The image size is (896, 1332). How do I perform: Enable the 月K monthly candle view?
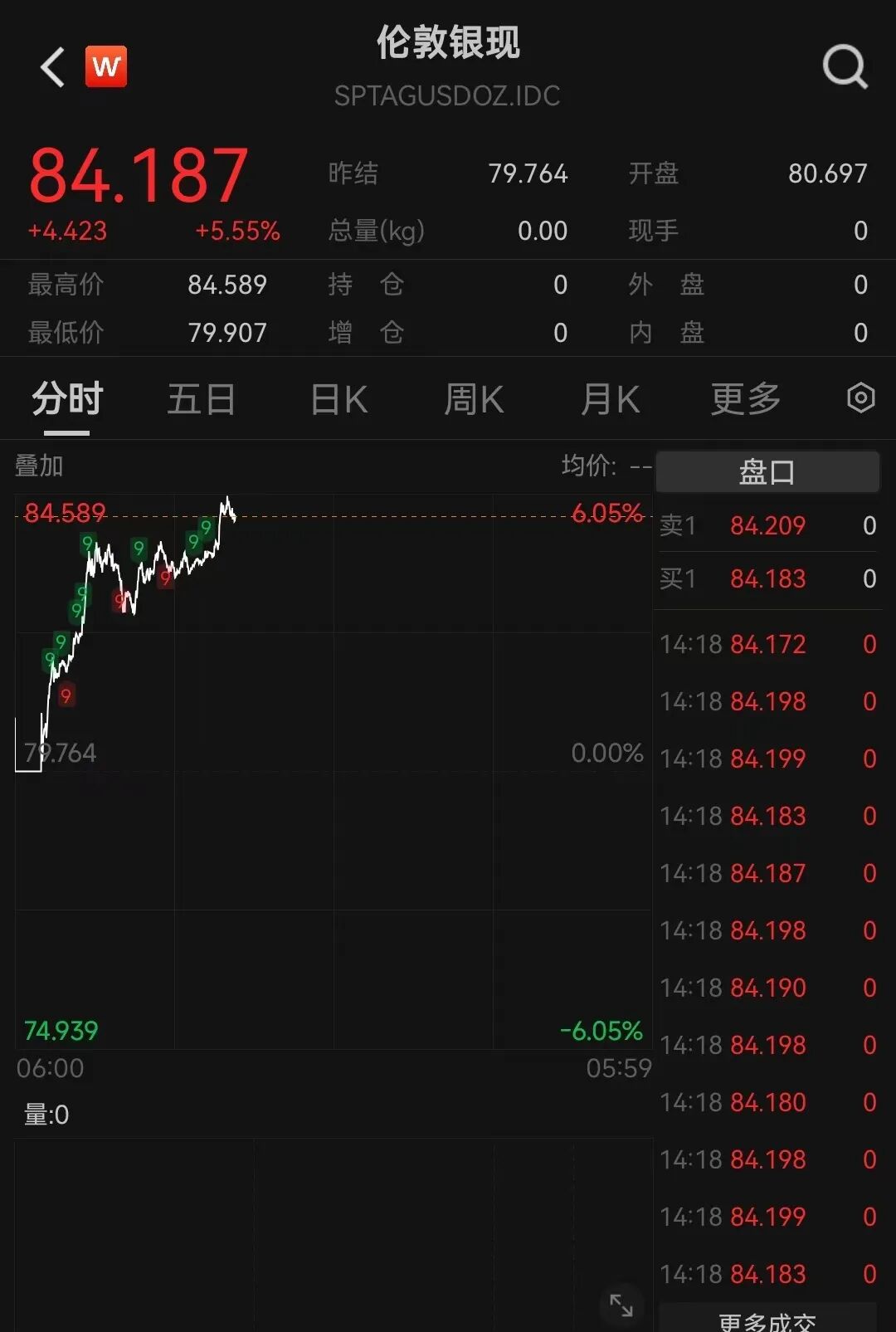click(x=610, y=399)
